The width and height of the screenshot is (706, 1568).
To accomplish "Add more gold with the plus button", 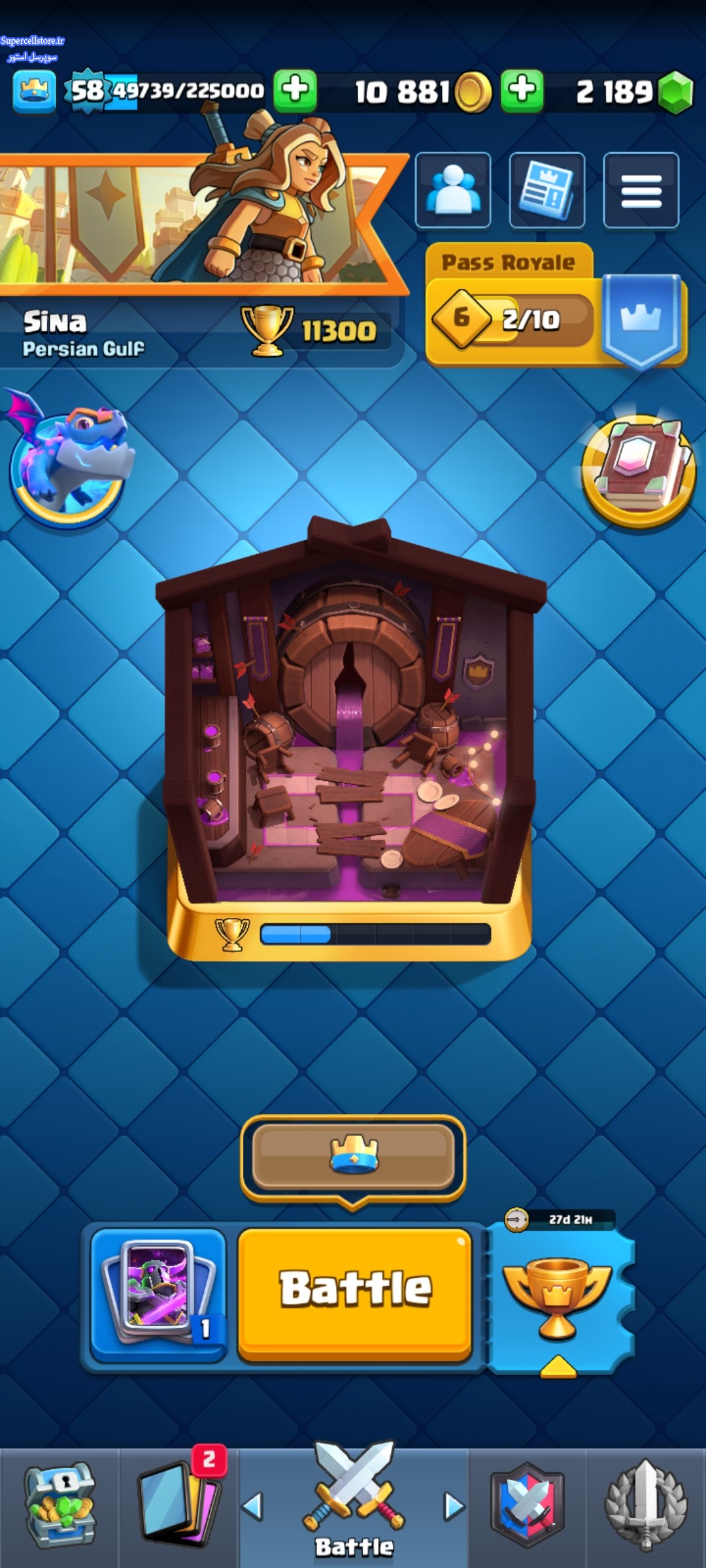I will pos(522,90).
